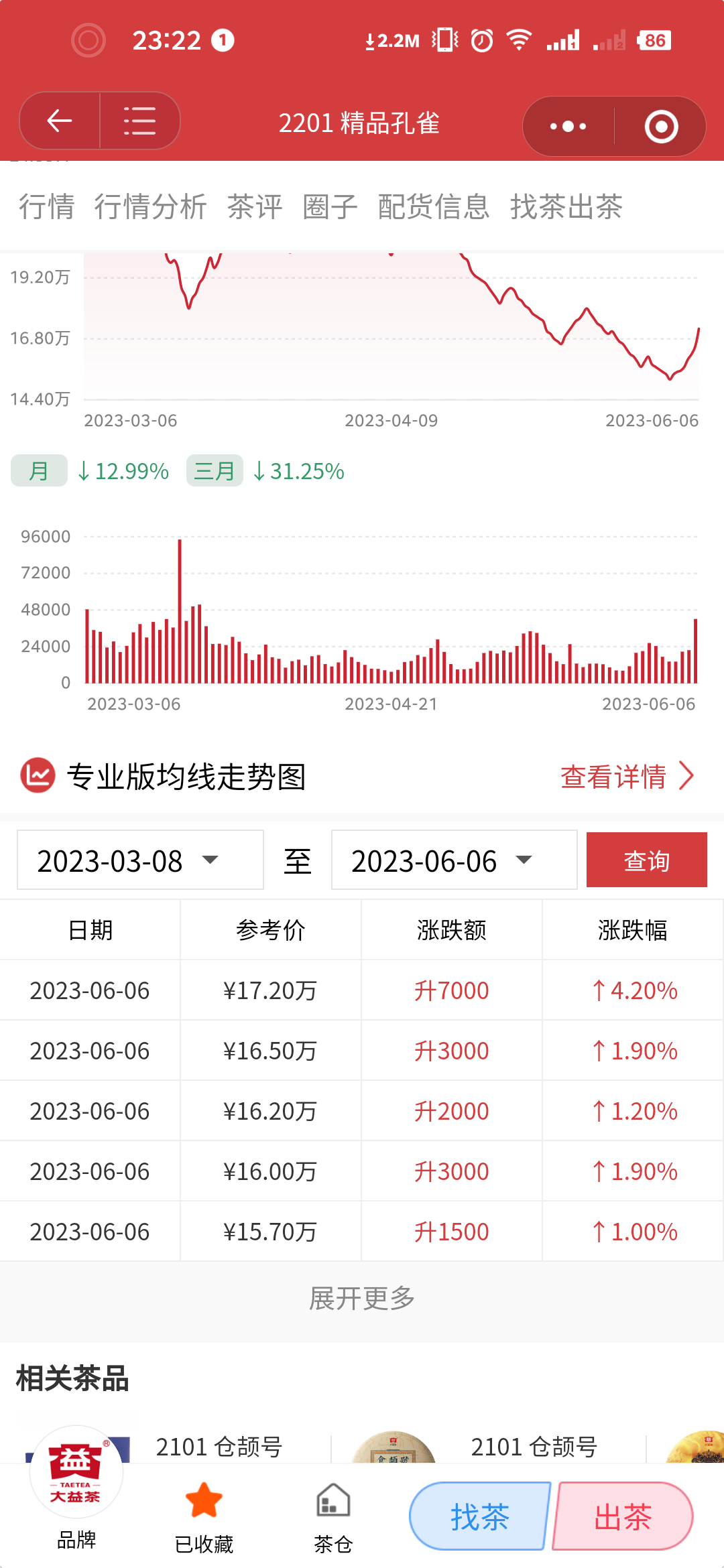Expand more price rows with 展开更多
This screenshot has height=1568, width=724.
[362, 1299]
